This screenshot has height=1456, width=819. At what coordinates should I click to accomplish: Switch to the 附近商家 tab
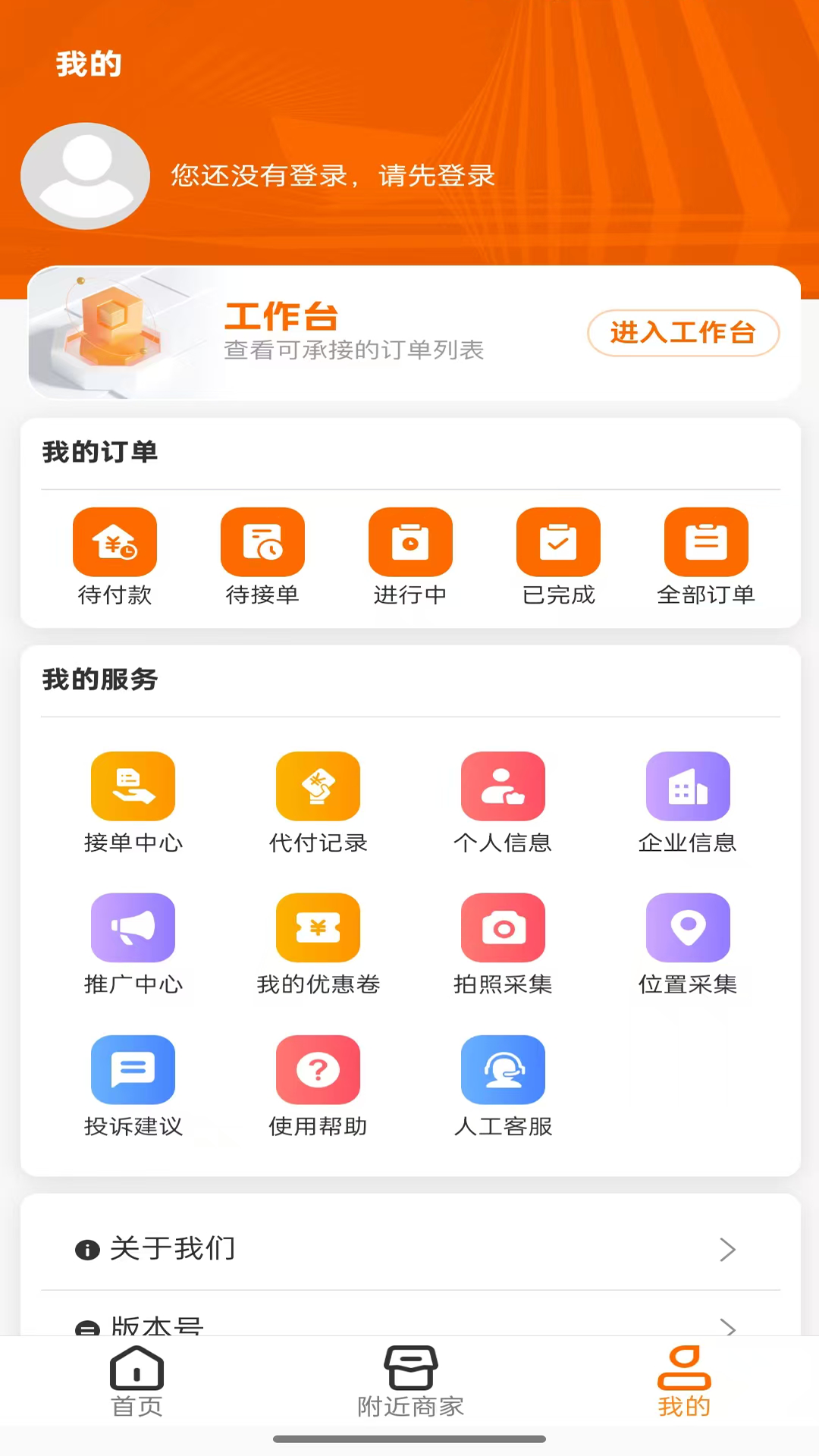pyautogui.click(x=410, y=1382)
